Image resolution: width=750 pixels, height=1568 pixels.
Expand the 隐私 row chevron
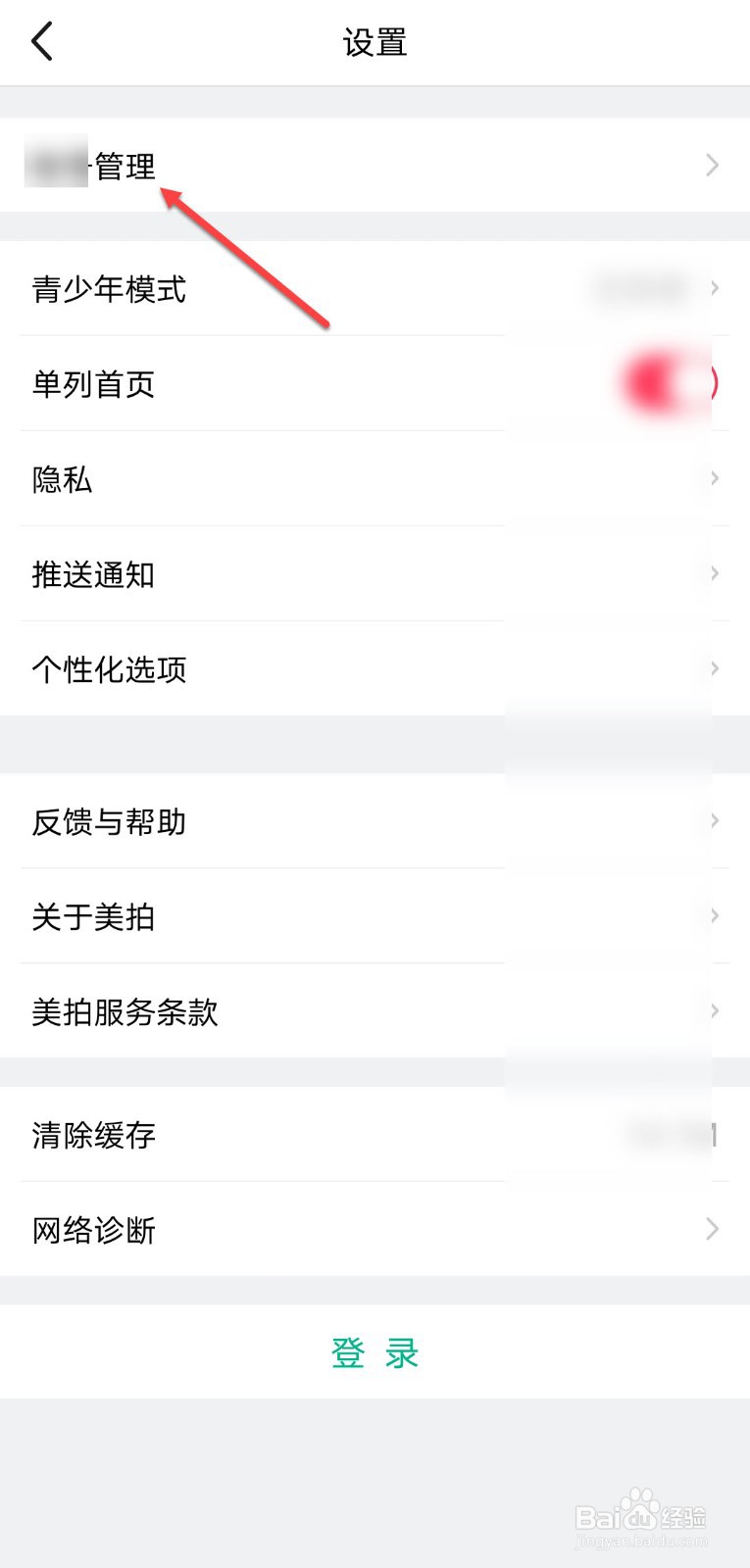(713, 477)
